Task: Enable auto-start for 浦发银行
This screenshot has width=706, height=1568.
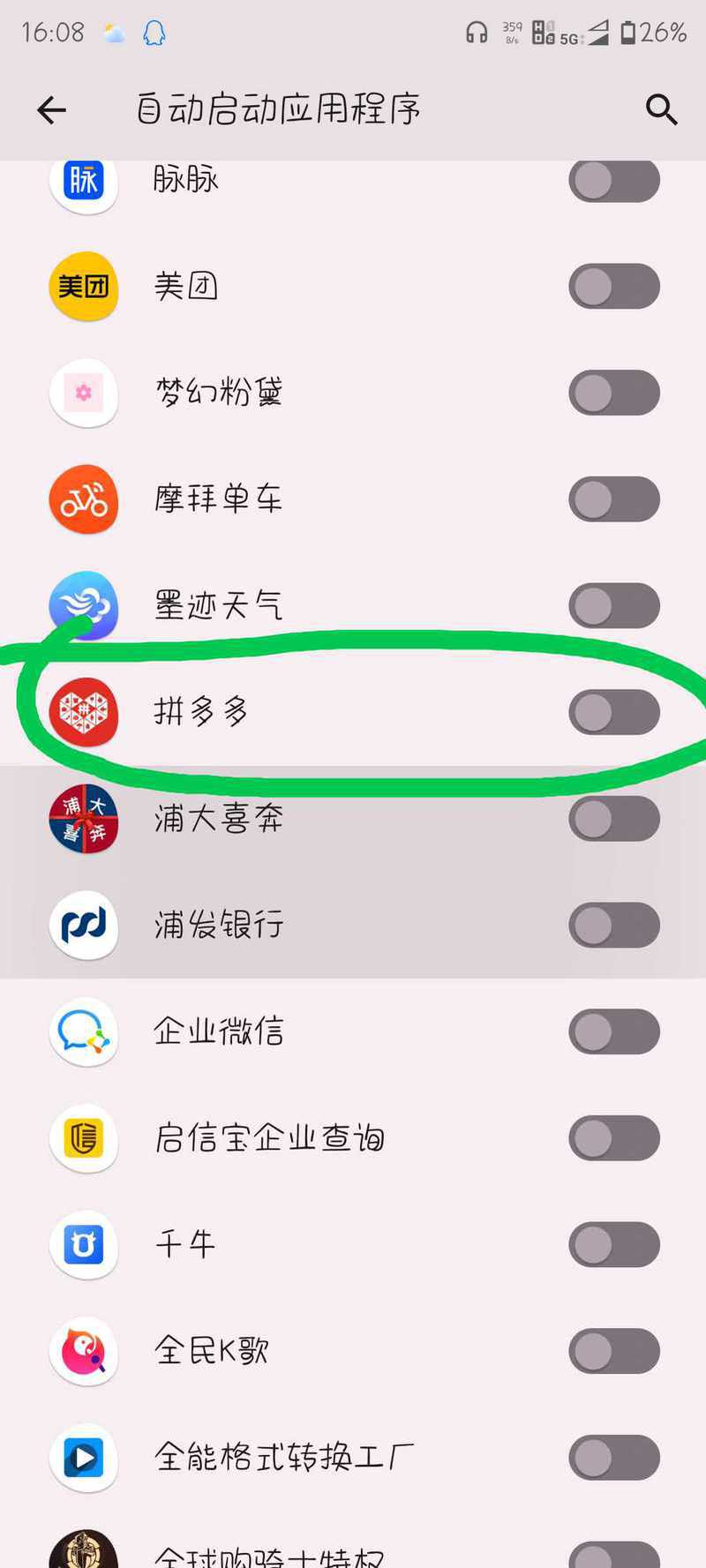Action: (614, 926)
